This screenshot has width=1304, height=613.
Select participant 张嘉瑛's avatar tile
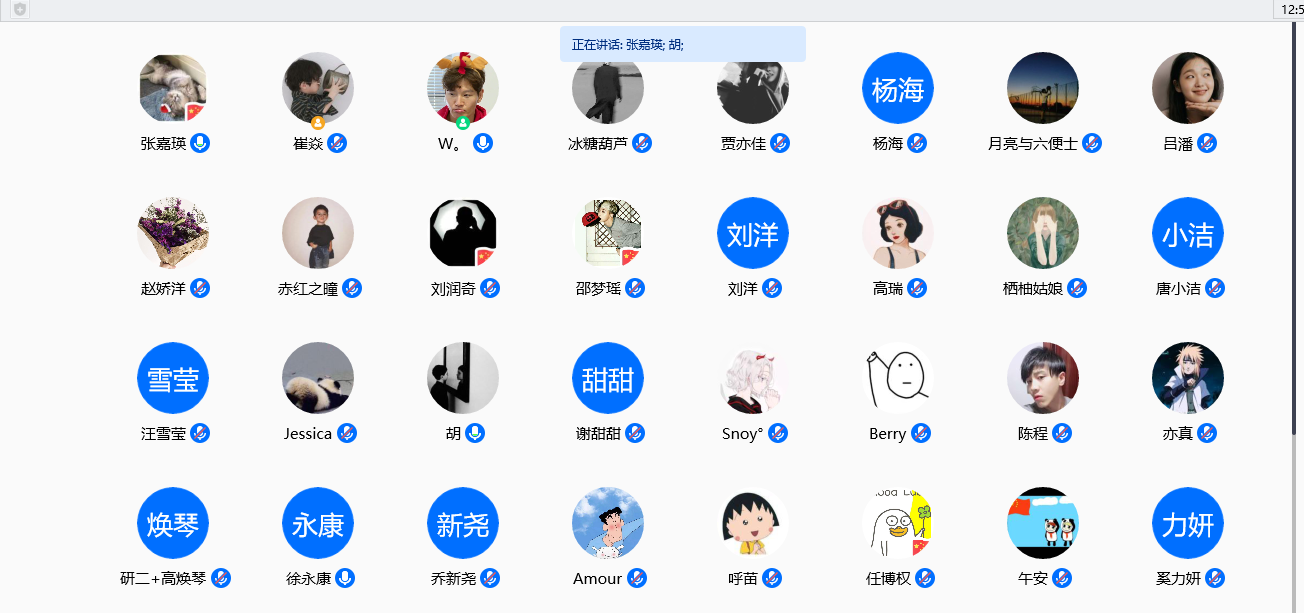[173, 88]
